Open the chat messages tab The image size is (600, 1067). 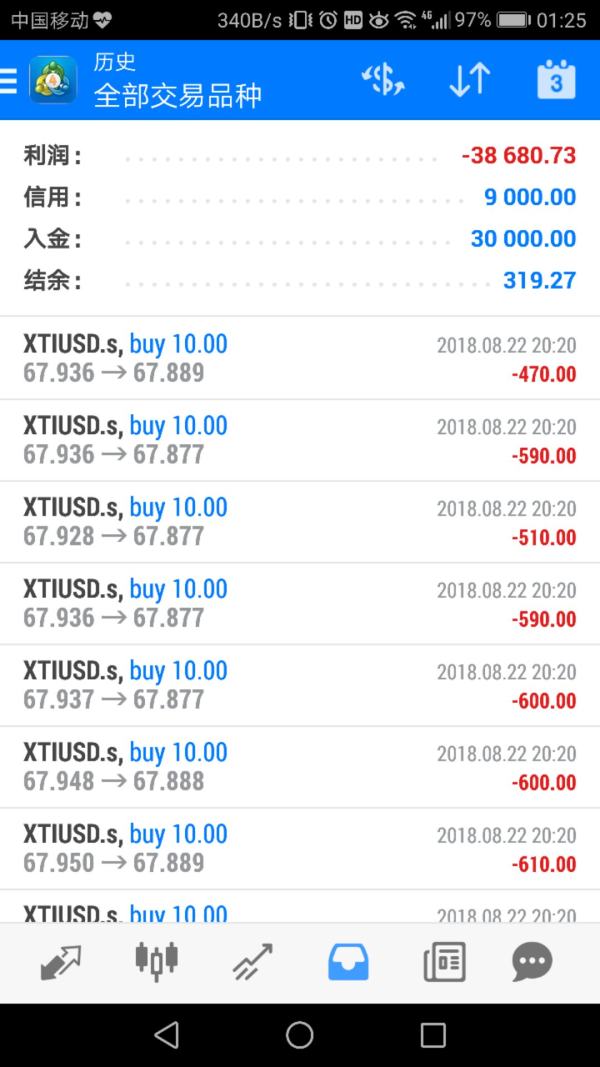click(x=532, y=962)
